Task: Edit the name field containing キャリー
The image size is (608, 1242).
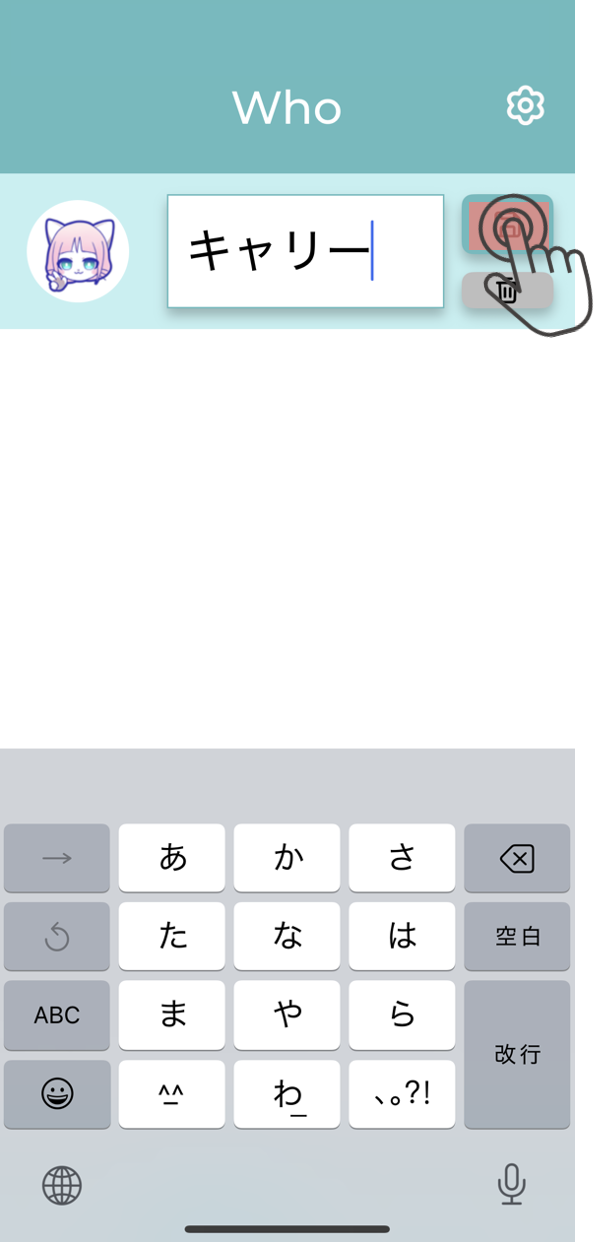Action: coord(305,251)
